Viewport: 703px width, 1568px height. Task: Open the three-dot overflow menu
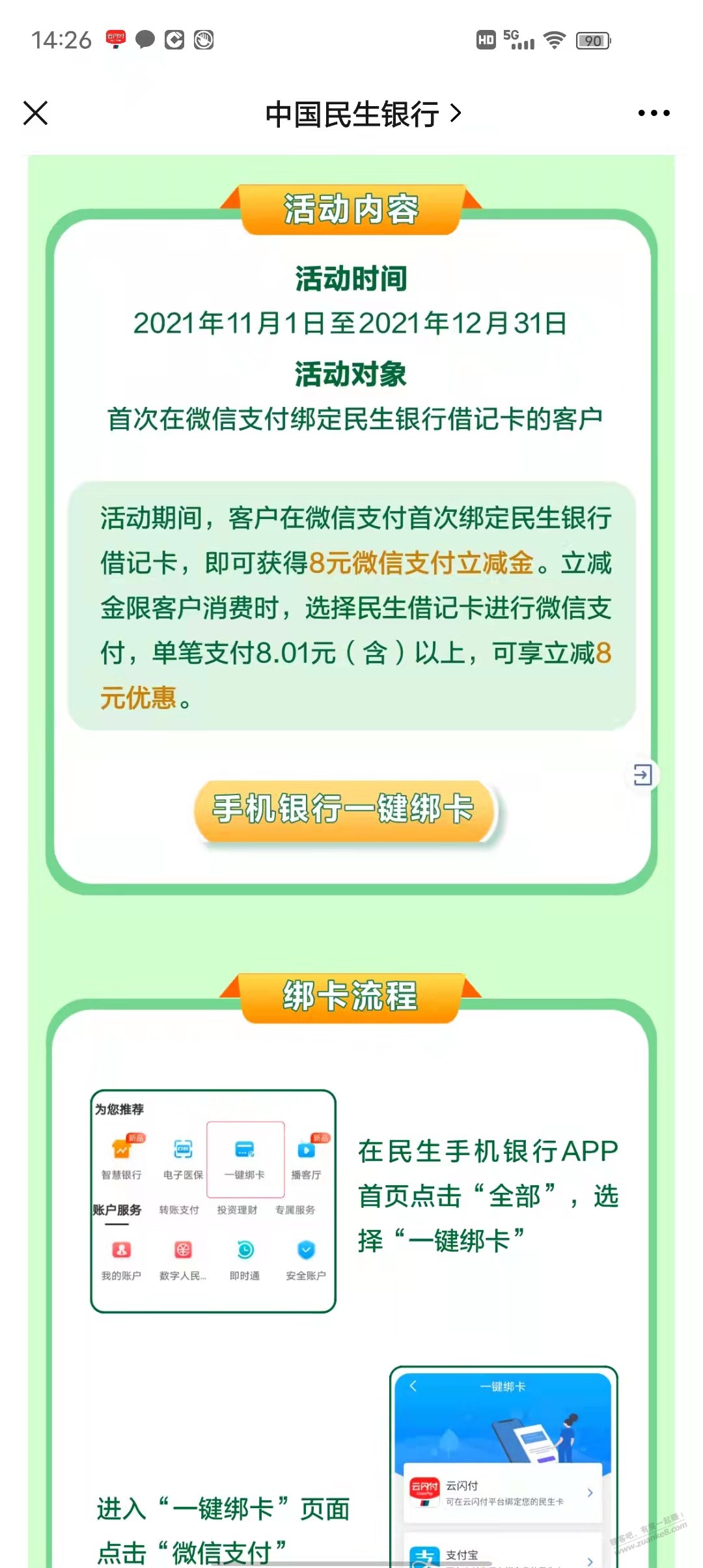pos(654,113)
